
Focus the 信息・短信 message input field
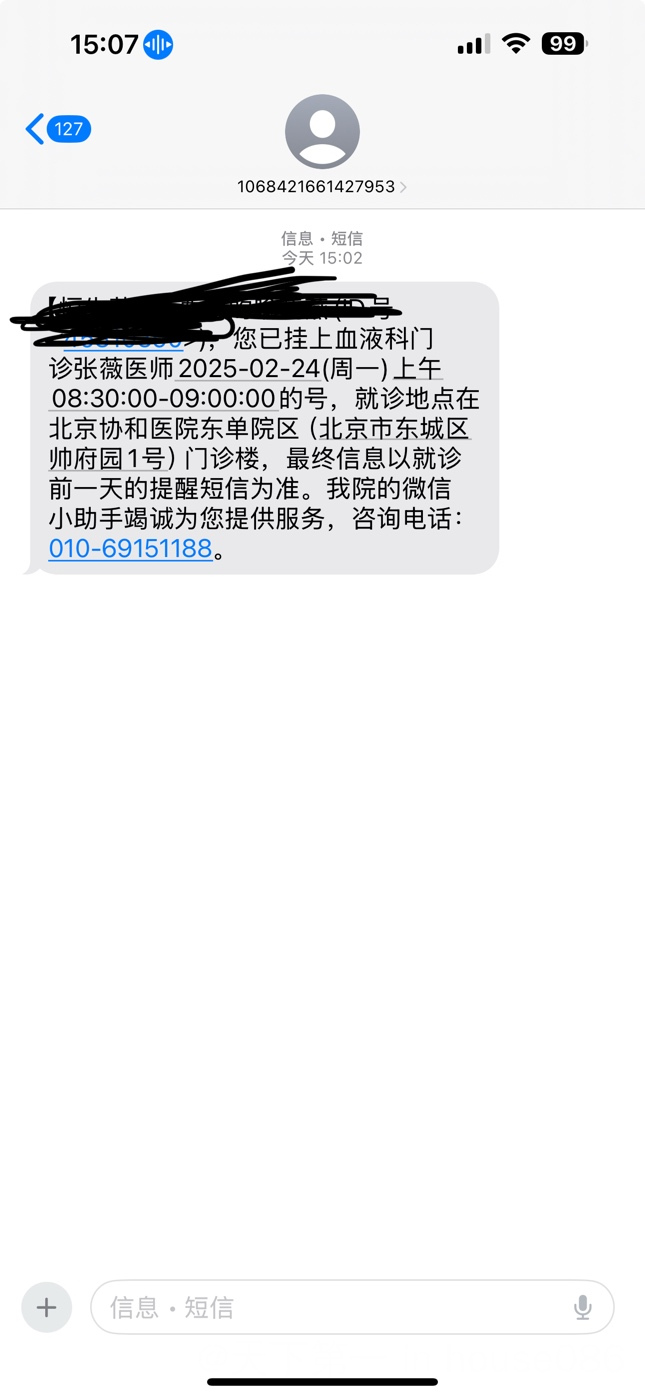[352, 1307]
